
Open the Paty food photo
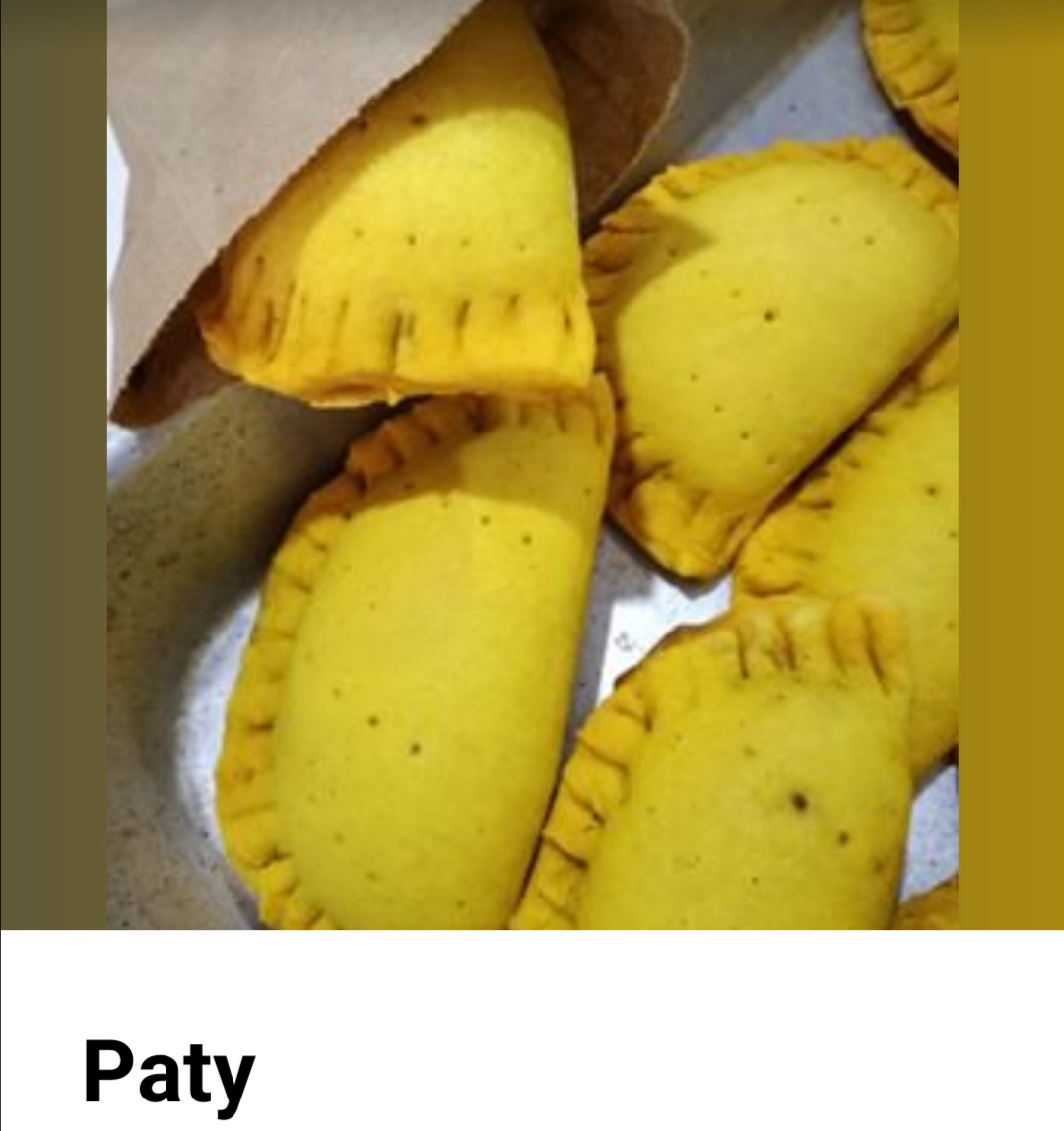pos(532,464)
